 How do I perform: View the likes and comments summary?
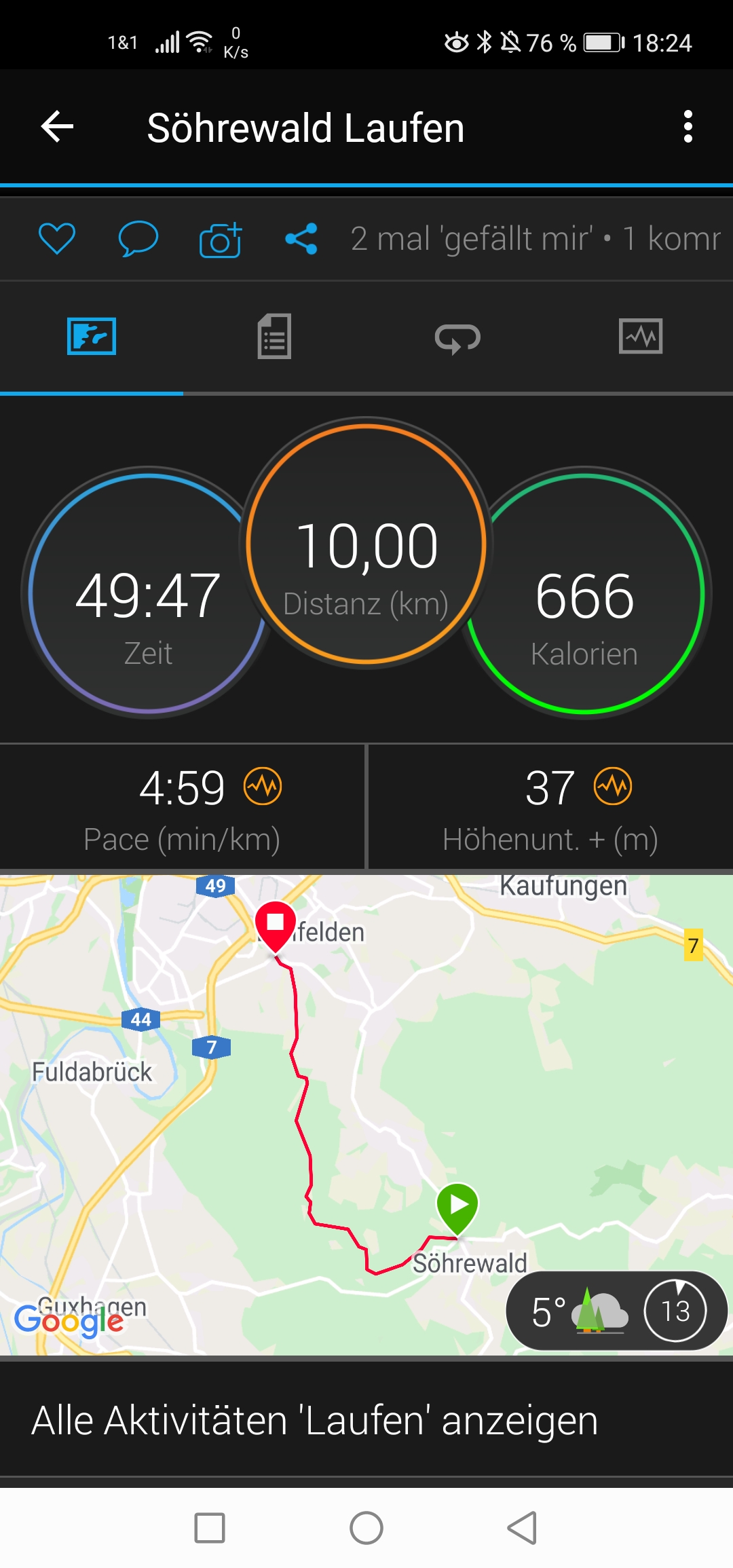535,239
